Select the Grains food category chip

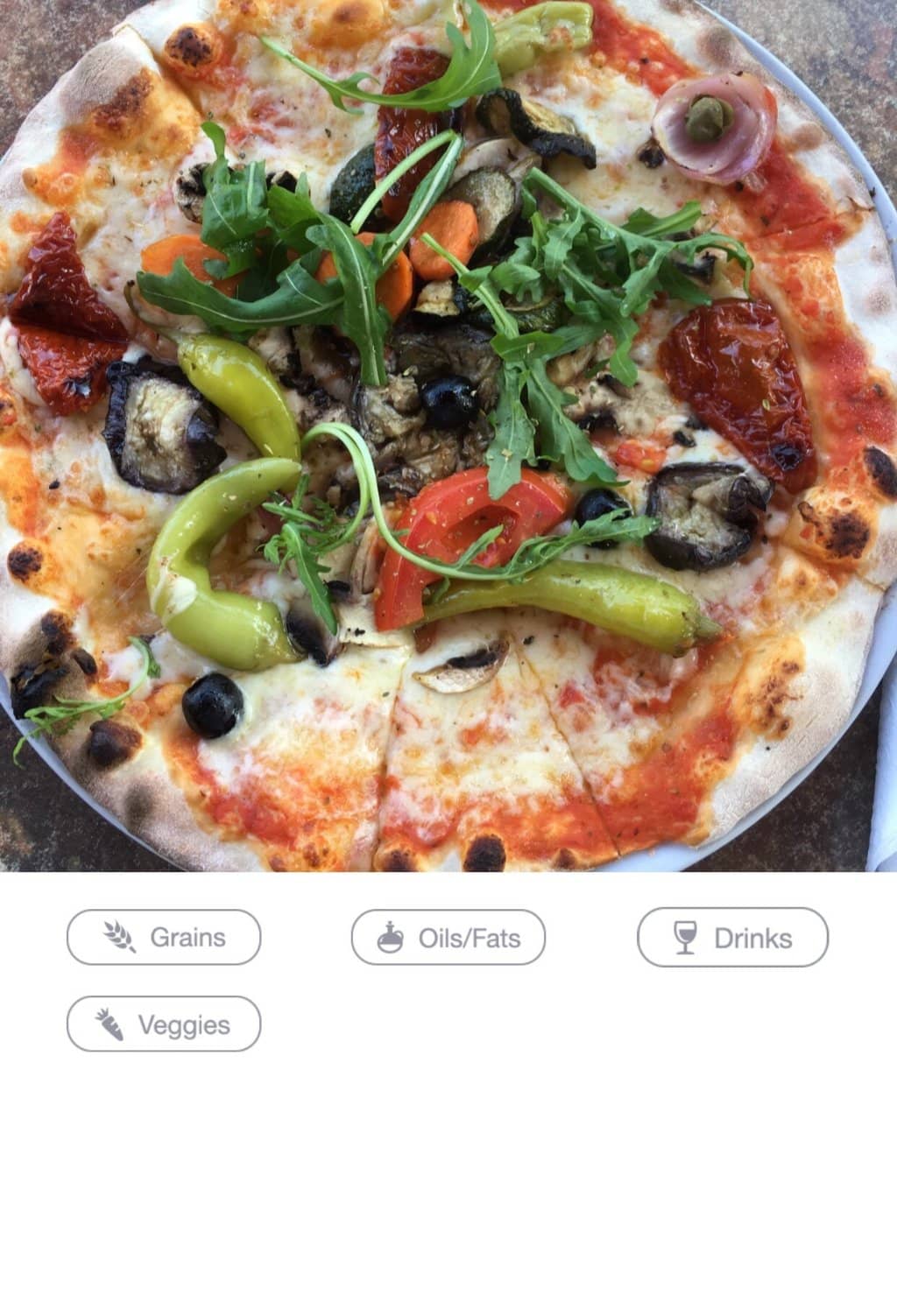tap(164, 937)
